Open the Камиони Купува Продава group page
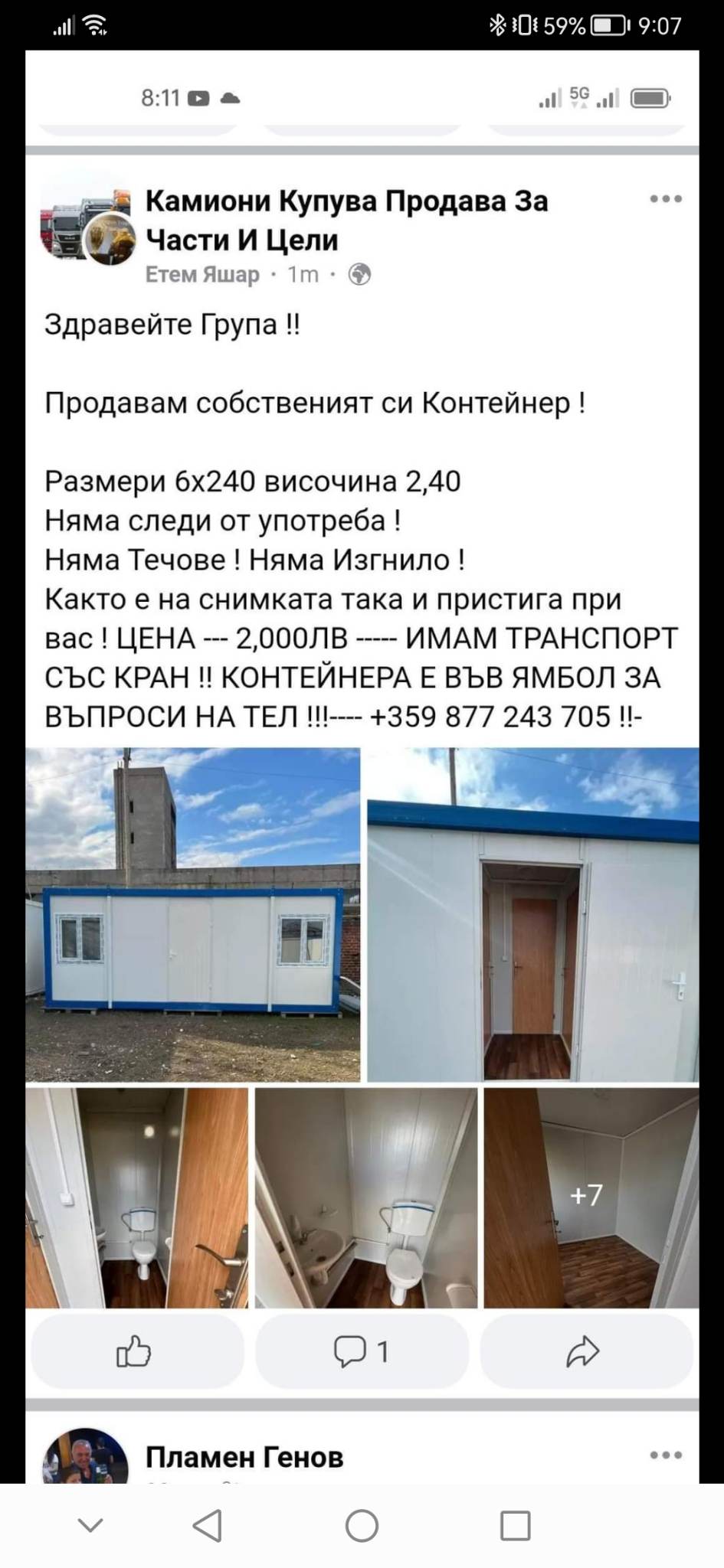This screenshot has height=1568, width=724. (346, 220)
